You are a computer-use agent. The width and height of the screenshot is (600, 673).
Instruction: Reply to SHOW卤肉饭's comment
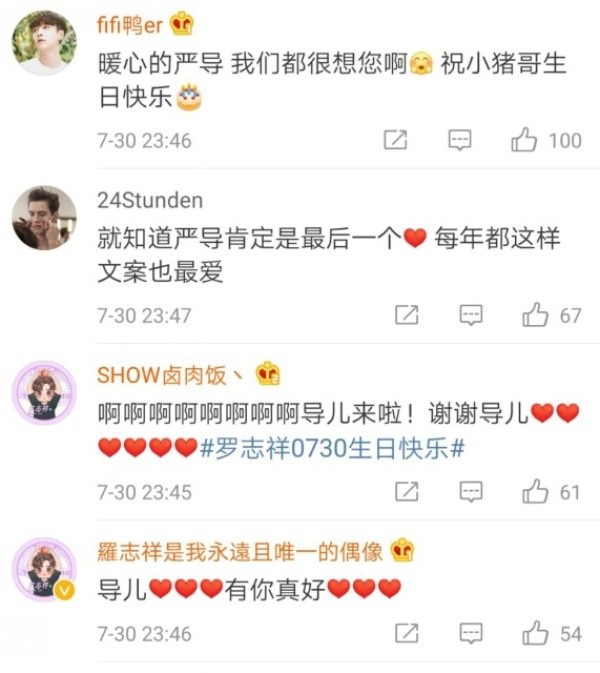click(470, 491)
